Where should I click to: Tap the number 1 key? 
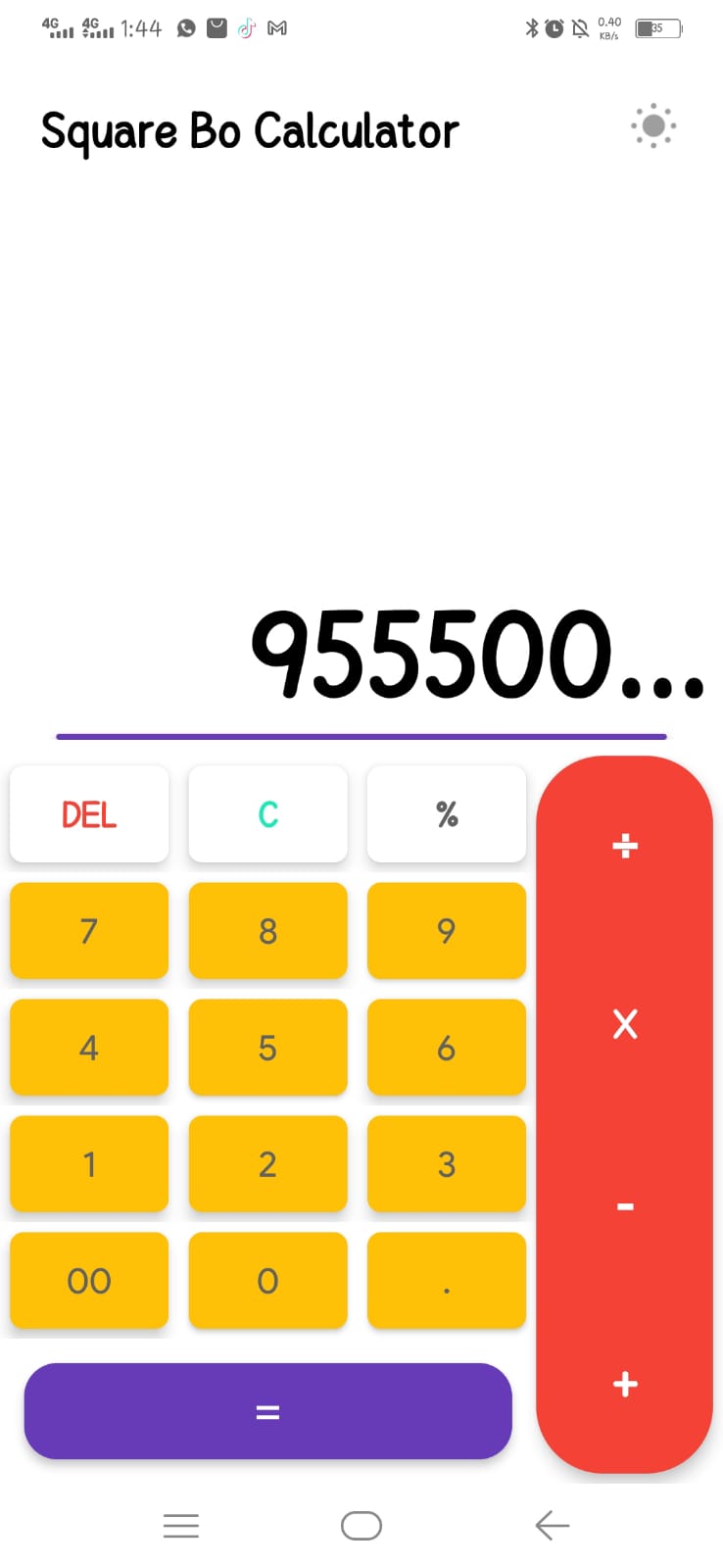89,1164
